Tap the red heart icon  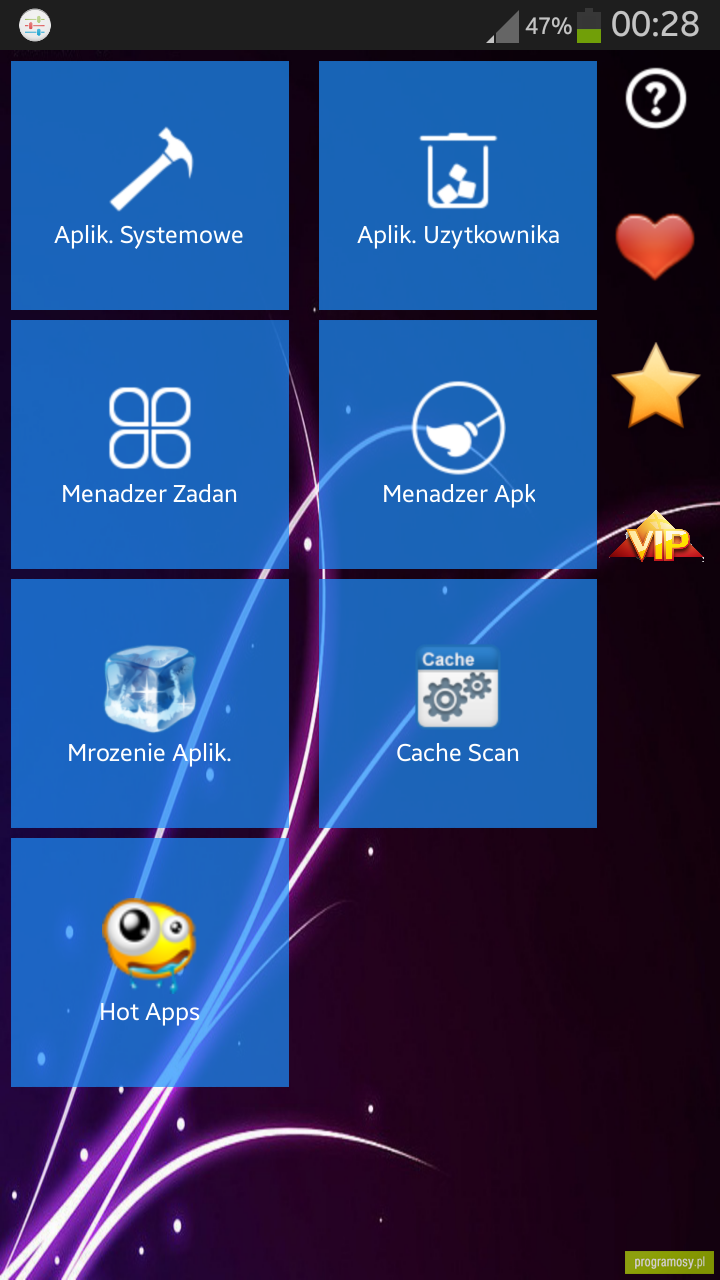pyautogui.click(x=655, y=246)
